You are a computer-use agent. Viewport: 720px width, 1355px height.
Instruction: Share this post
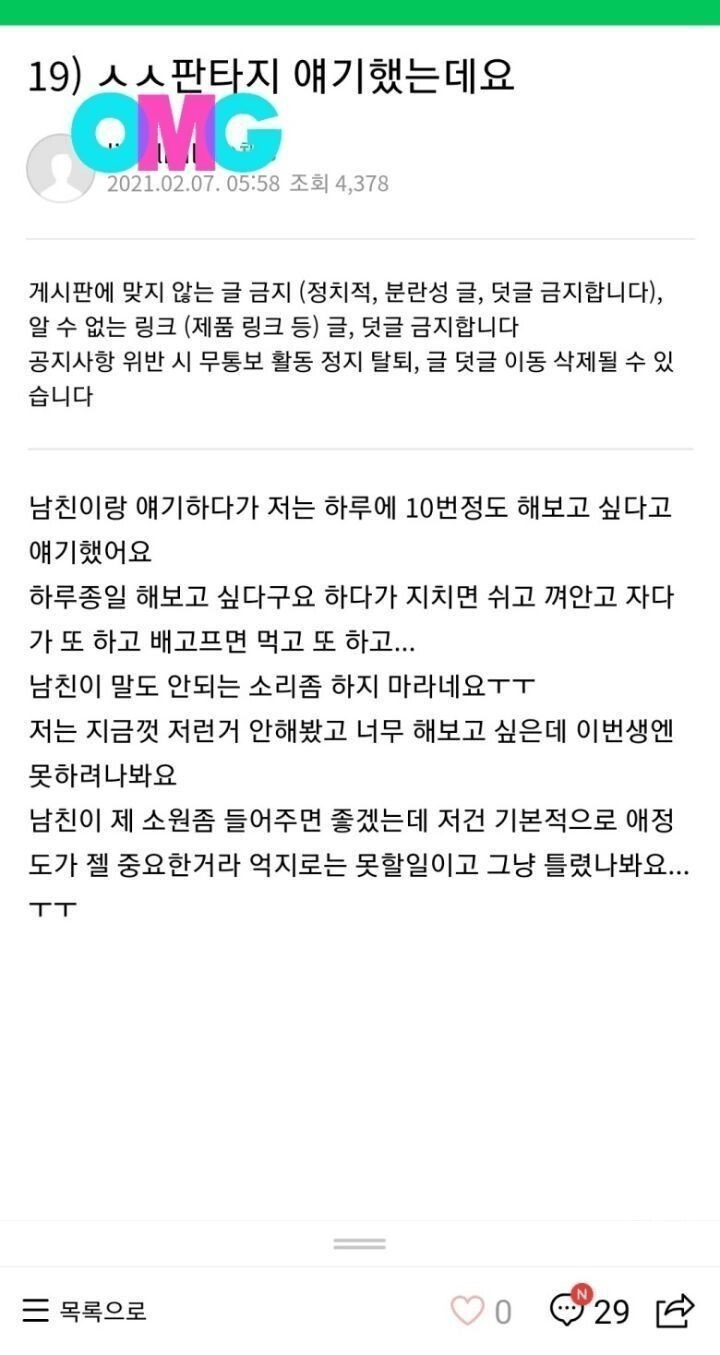tap(675, 1309)
